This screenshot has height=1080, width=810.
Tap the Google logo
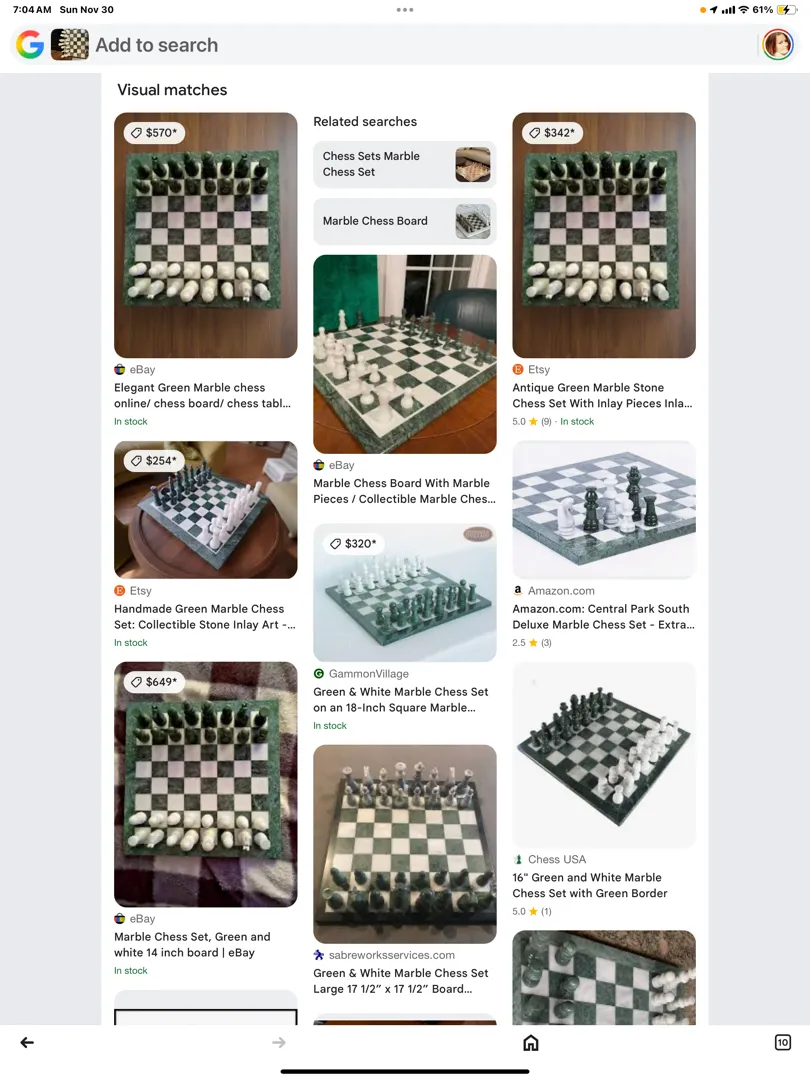30,45
